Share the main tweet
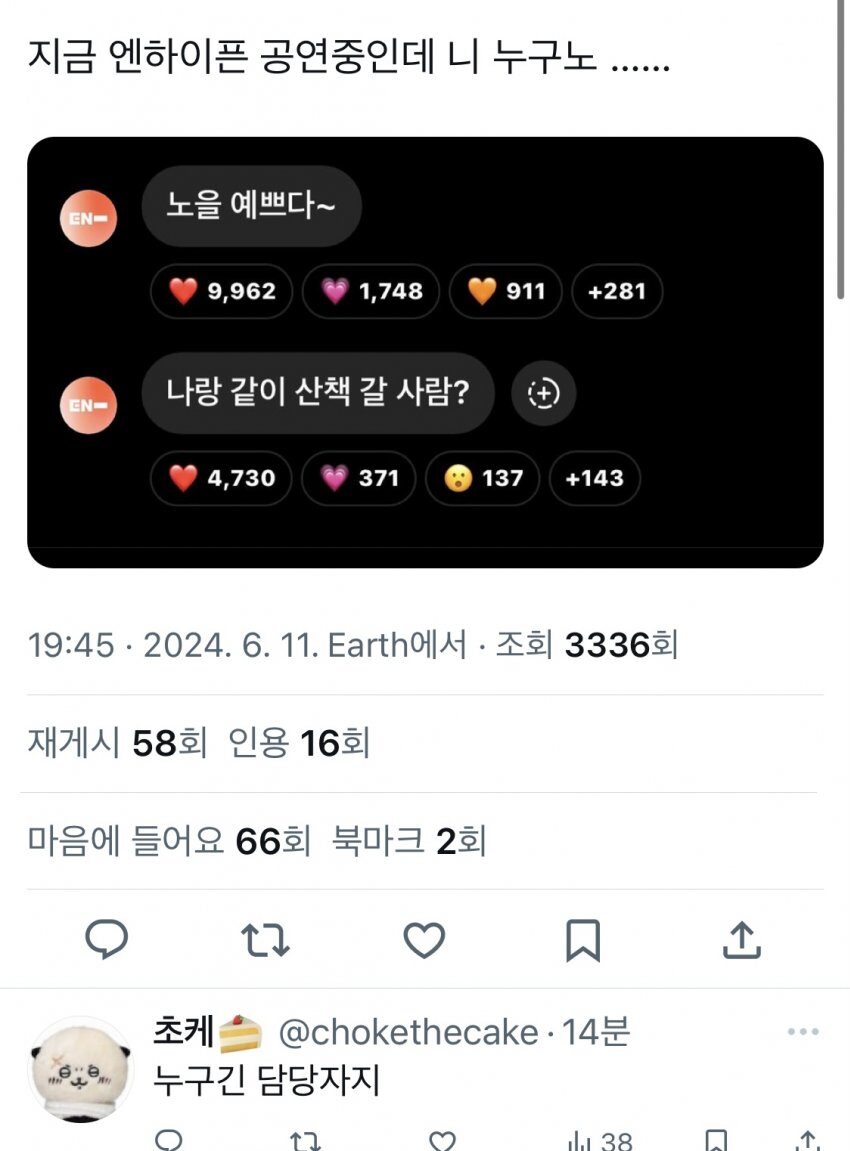The image size is (850, 1151). click(741, 940)
